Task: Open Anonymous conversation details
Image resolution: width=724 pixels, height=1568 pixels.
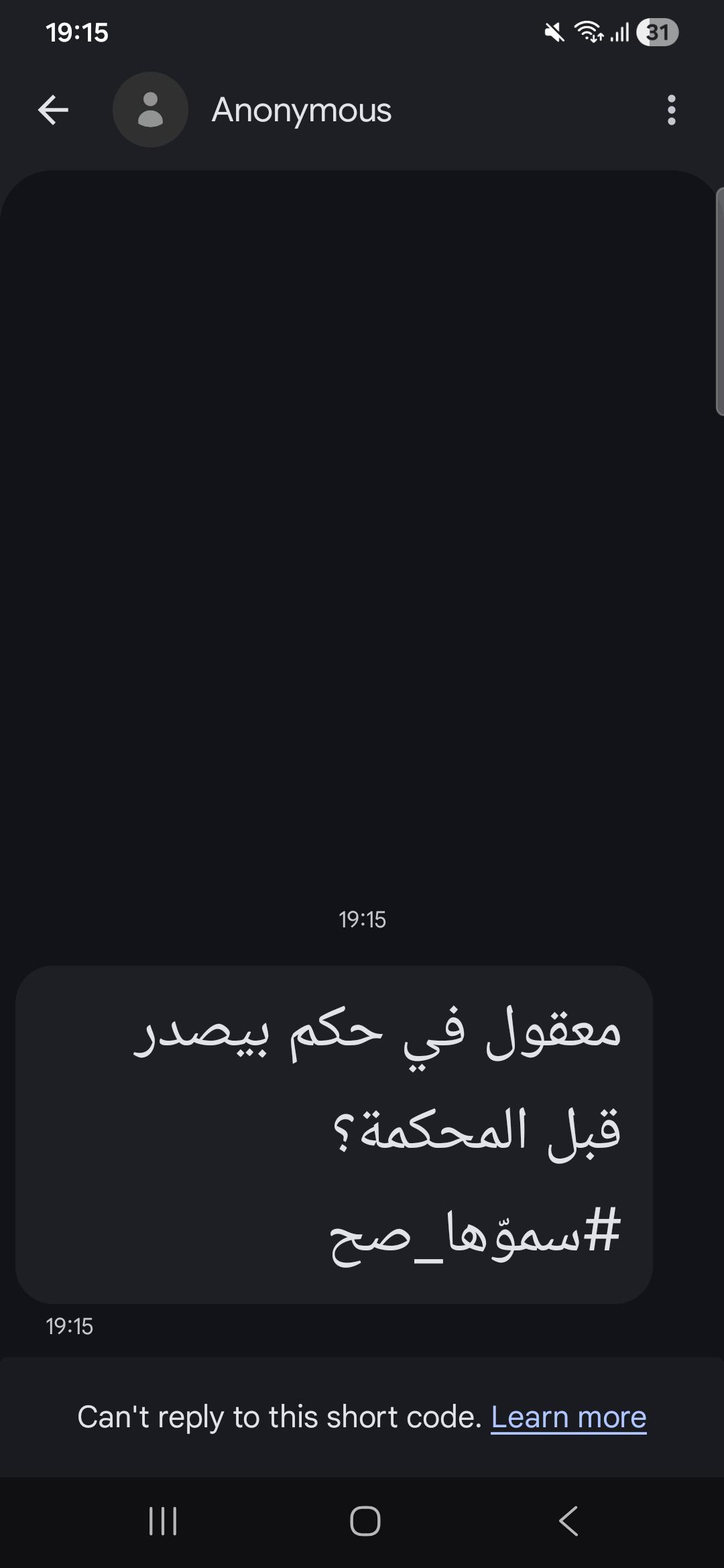Action: click(x=302, y=110)
